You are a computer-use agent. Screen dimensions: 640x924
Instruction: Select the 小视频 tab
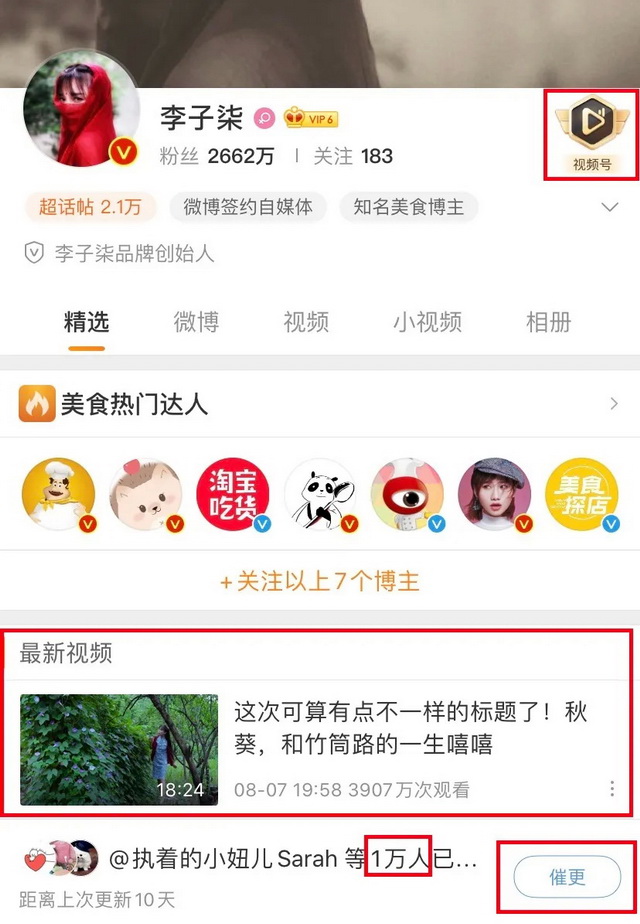427,322
